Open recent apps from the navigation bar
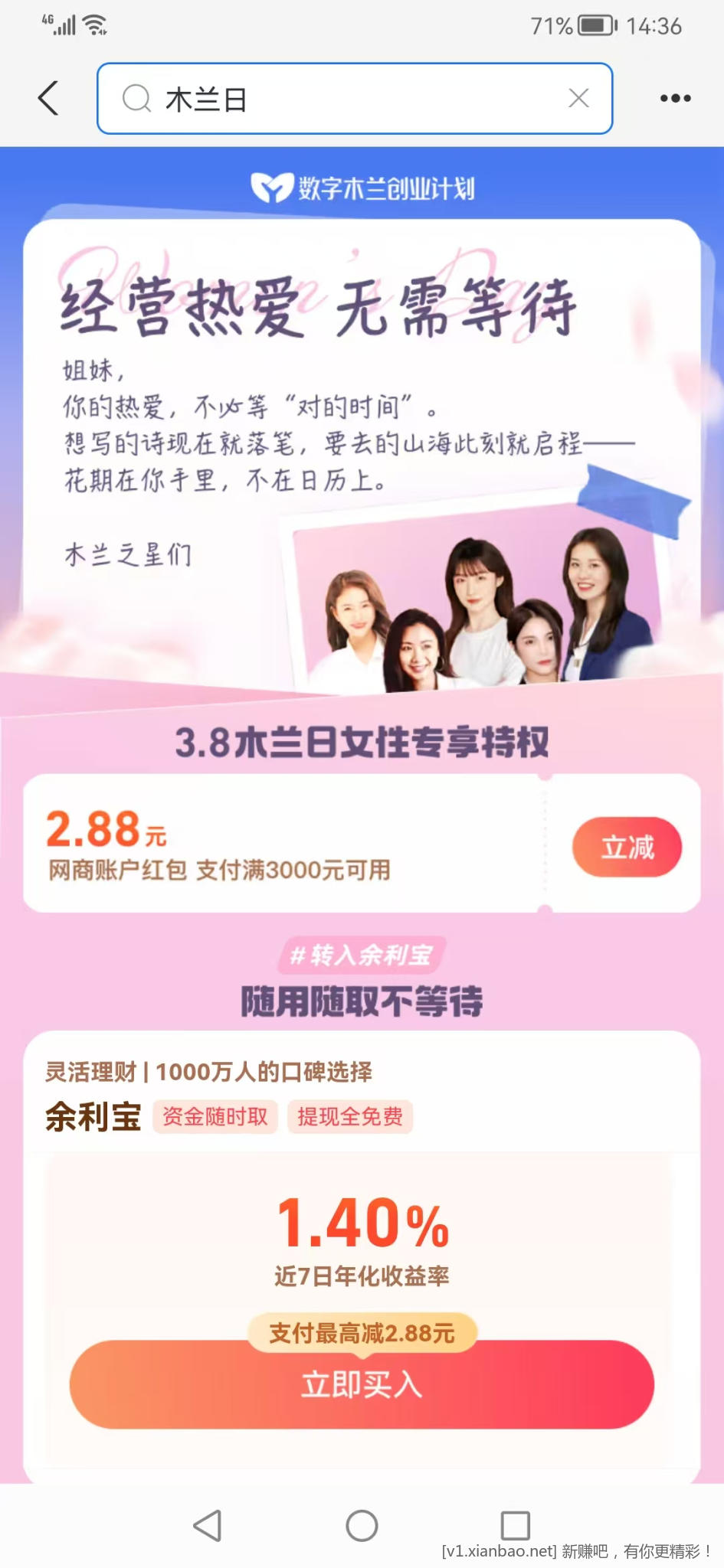The height and width of the screenshot is (1568, 724). coord(515,1525)
